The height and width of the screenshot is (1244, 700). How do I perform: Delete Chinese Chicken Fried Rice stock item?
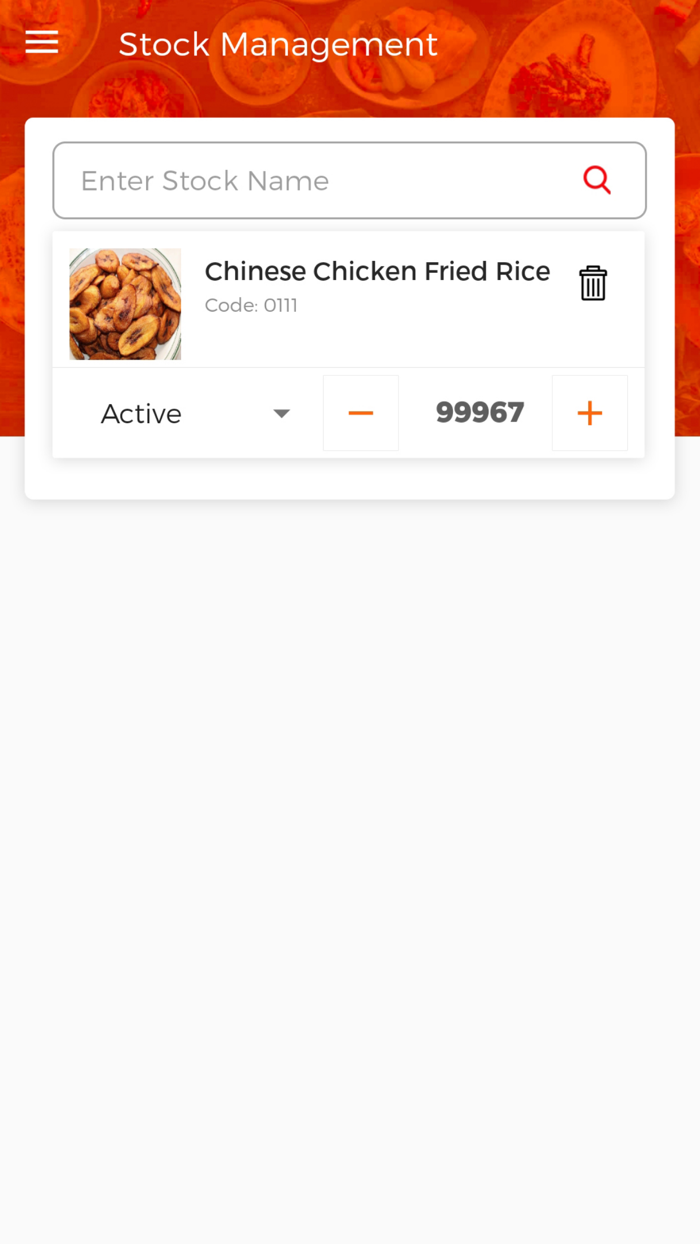pos(593,283)
